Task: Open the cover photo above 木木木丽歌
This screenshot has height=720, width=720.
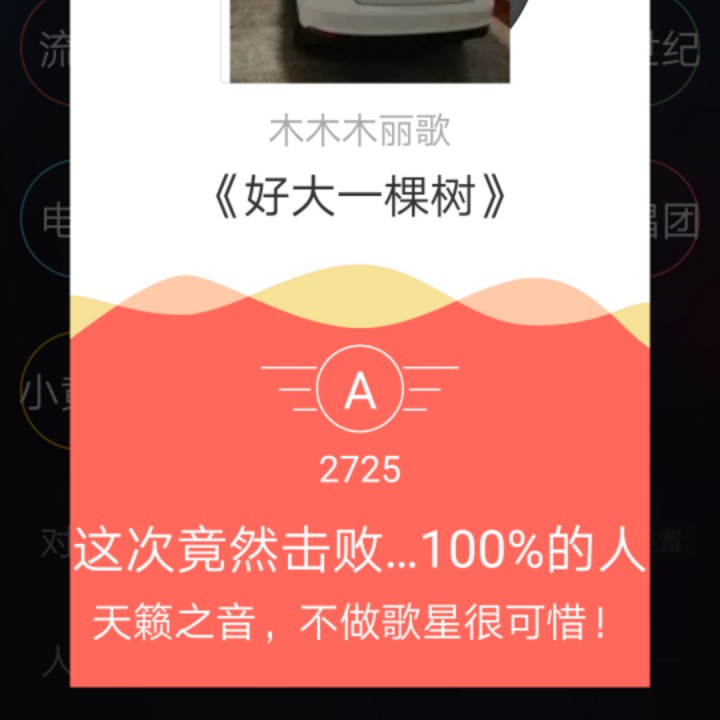Action: pyautogui.click(x=369, y=40)
